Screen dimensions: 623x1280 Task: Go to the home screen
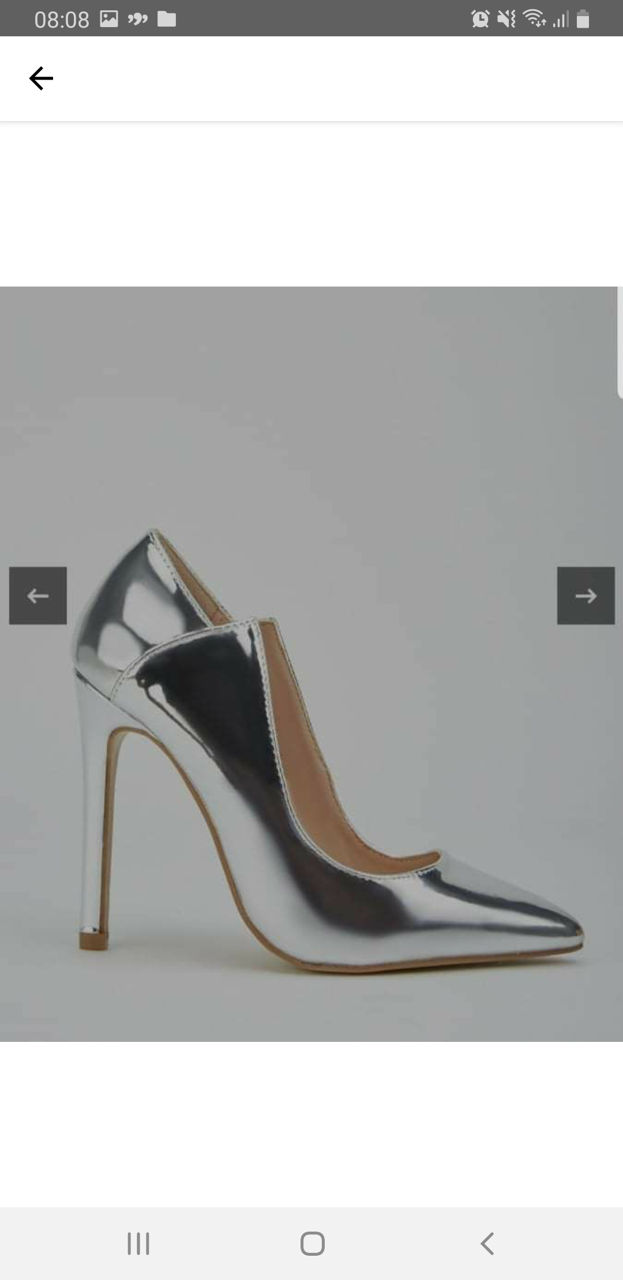tap(312, 1243)
